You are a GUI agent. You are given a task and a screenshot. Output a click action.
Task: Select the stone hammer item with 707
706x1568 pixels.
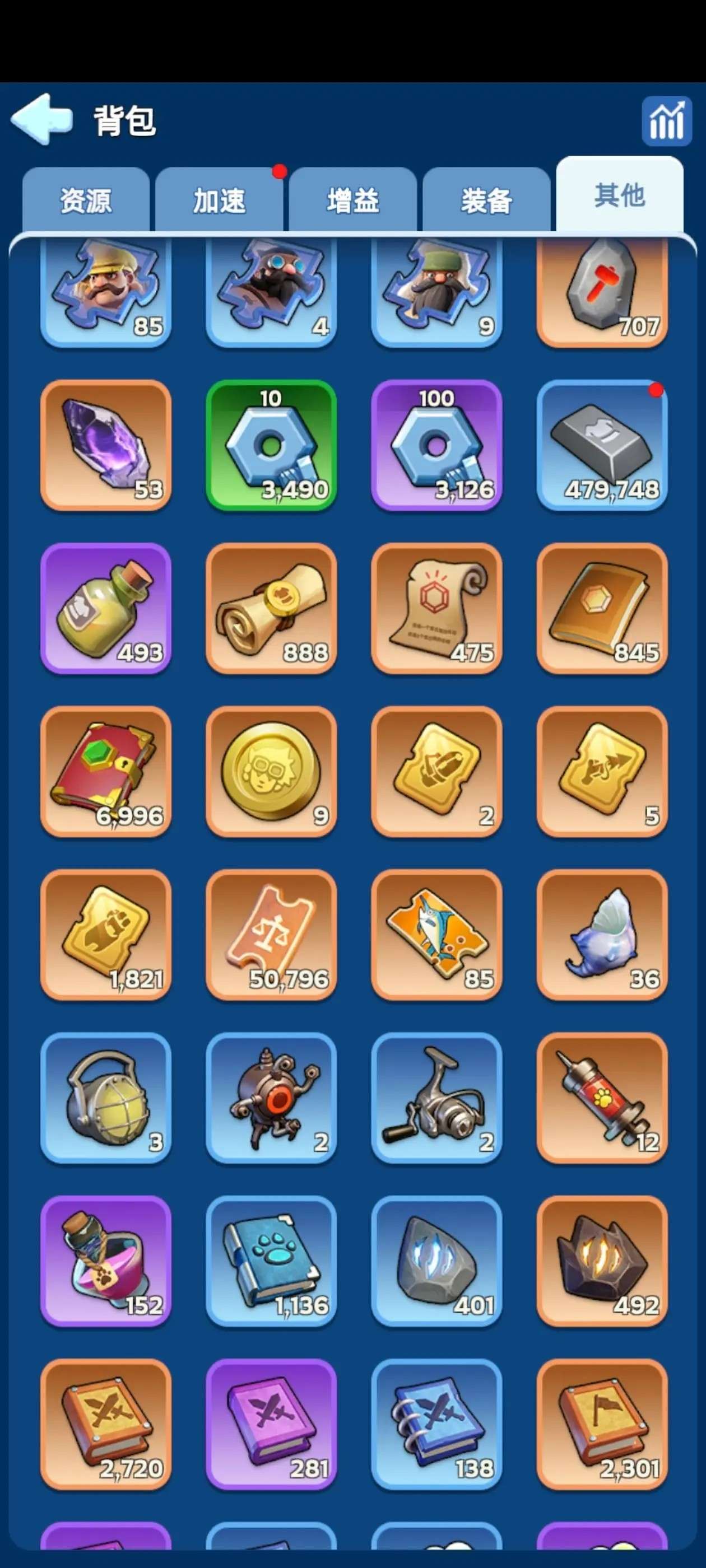click(602, 292)
